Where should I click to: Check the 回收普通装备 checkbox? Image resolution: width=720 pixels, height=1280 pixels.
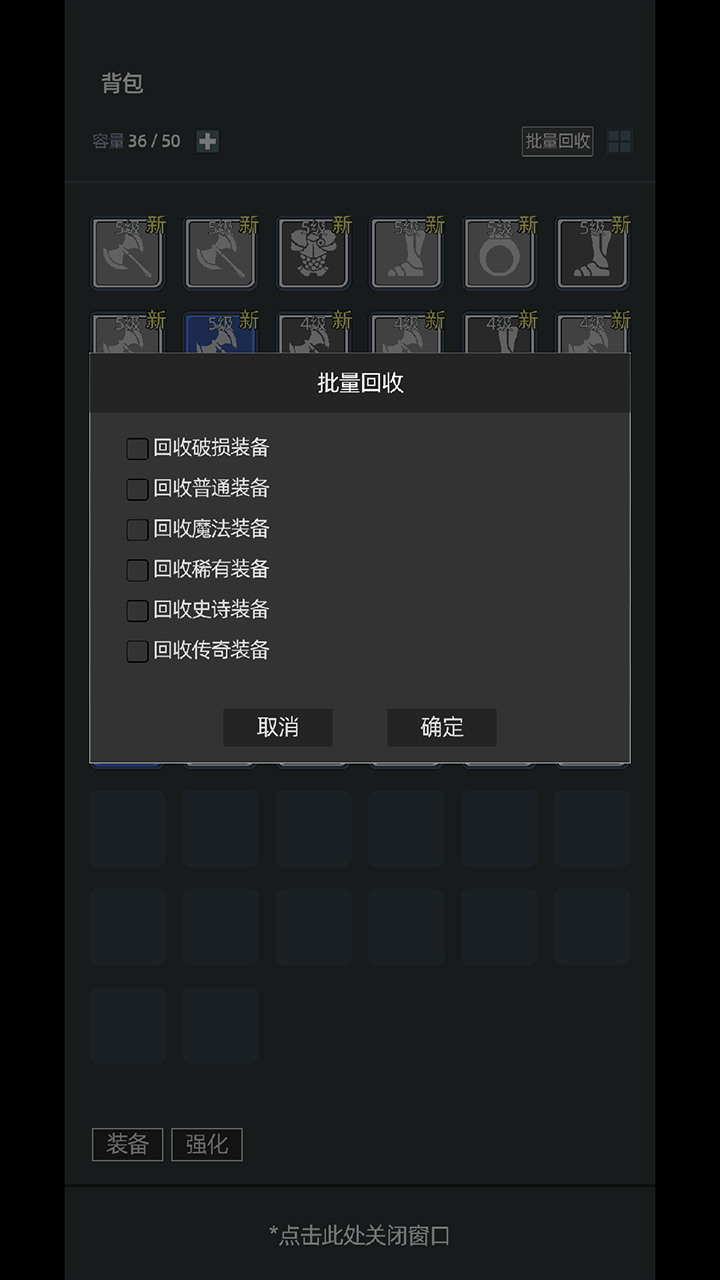(138, 489)
